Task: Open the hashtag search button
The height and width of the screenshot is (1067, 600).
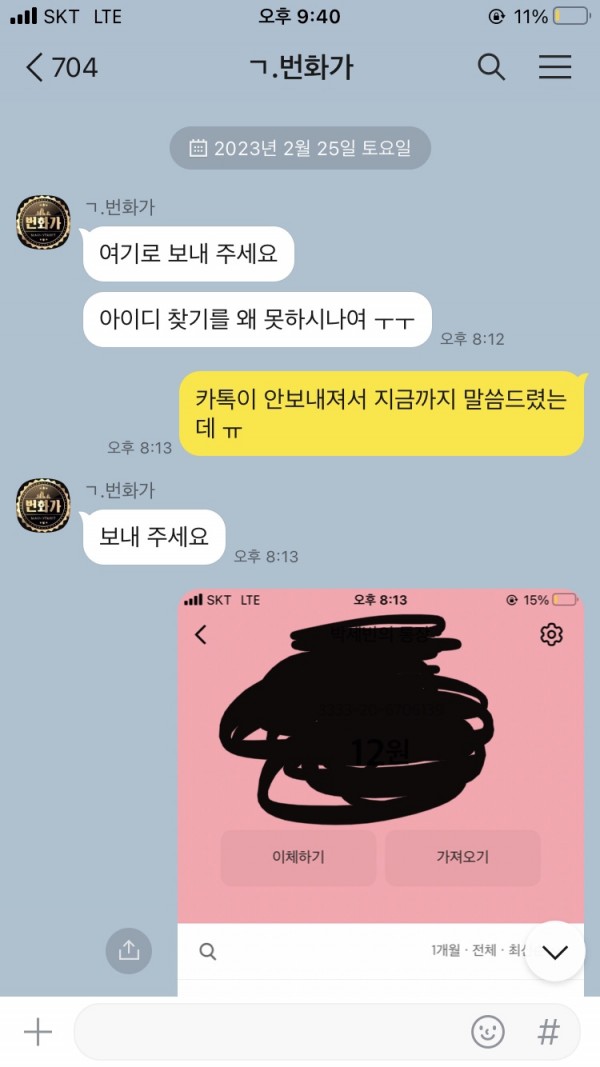Action: pyautogui.click(x=548, y=1032)
